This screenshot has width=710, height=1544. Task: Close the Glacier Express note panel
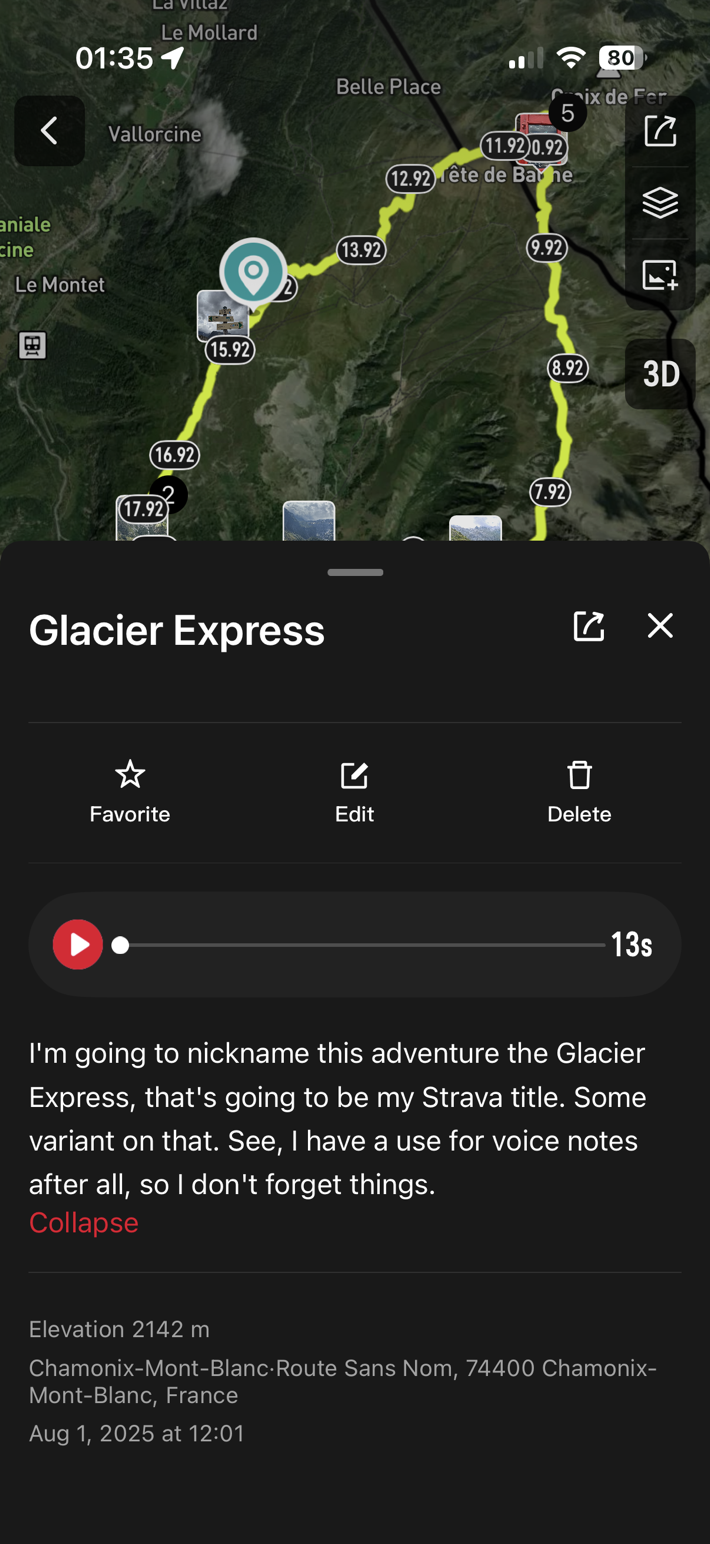pos(660,626)
